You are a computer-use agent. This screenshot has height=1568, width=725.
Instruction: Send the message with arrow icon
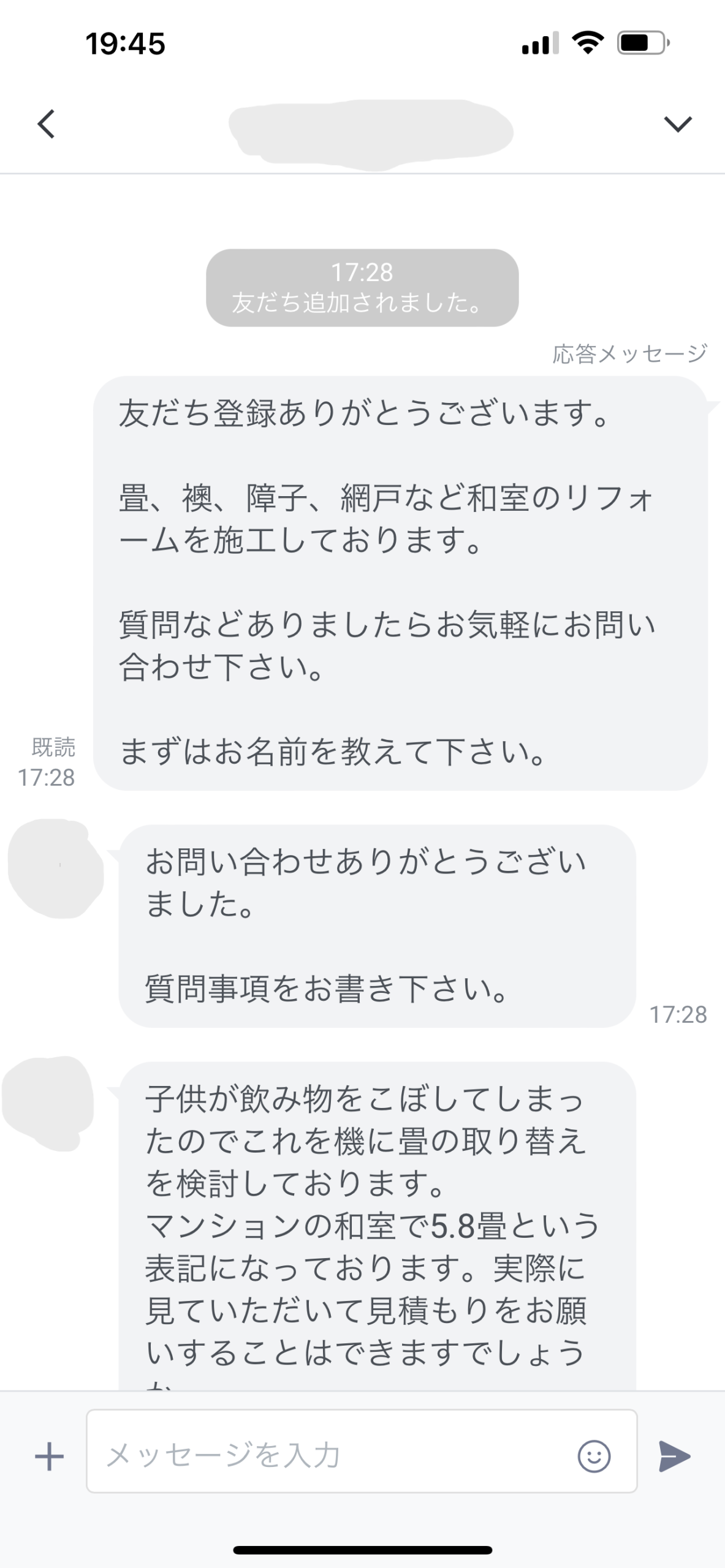(674, 1456)
